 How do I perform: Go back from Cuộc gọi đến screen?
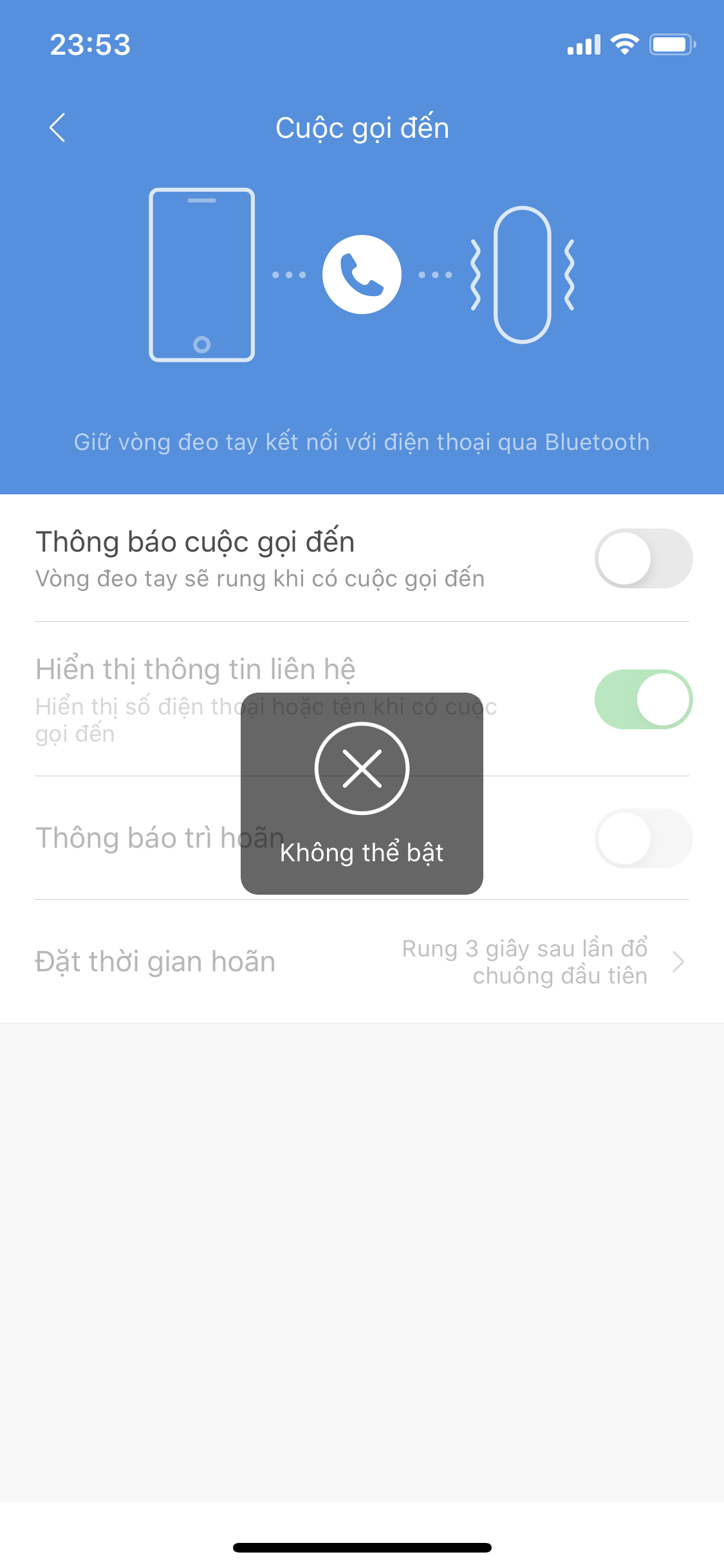57,127
